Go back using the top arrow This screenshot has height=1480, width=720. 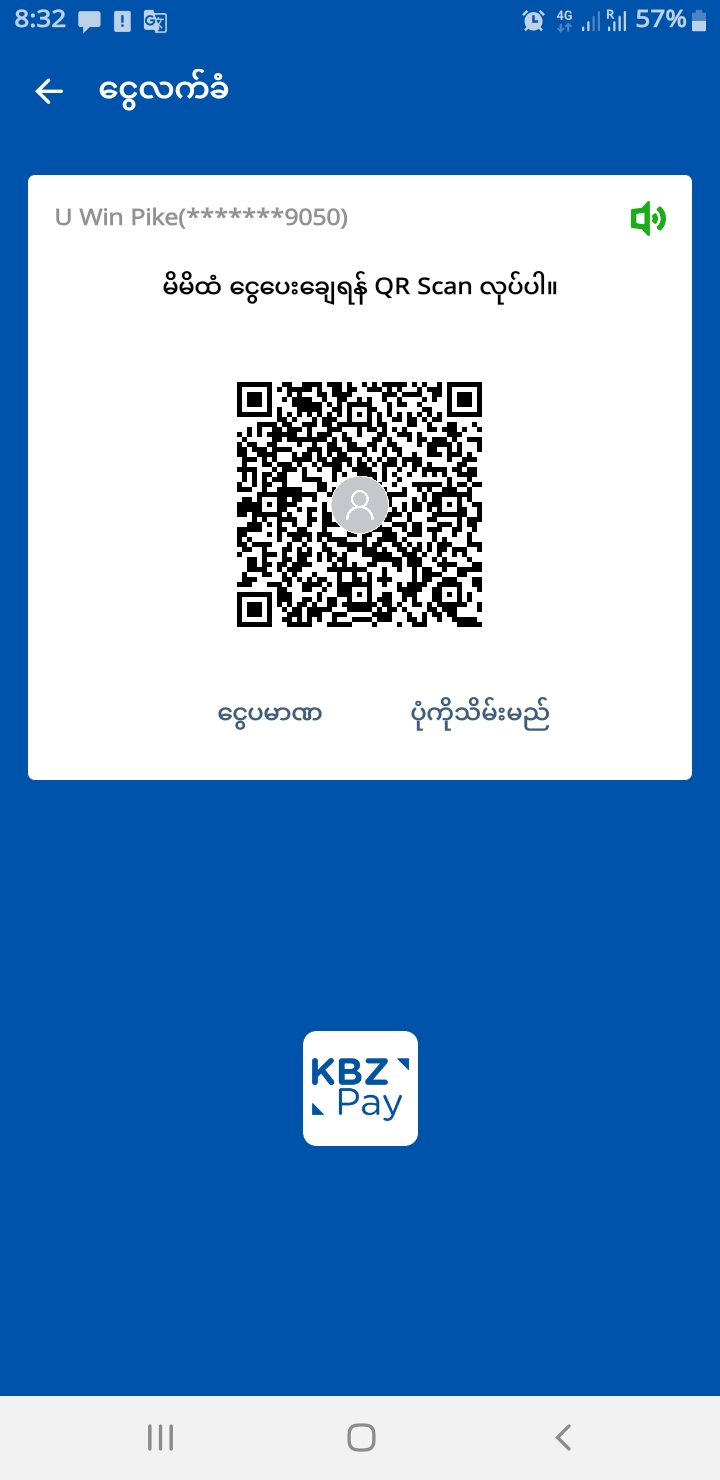pos(49,91)
